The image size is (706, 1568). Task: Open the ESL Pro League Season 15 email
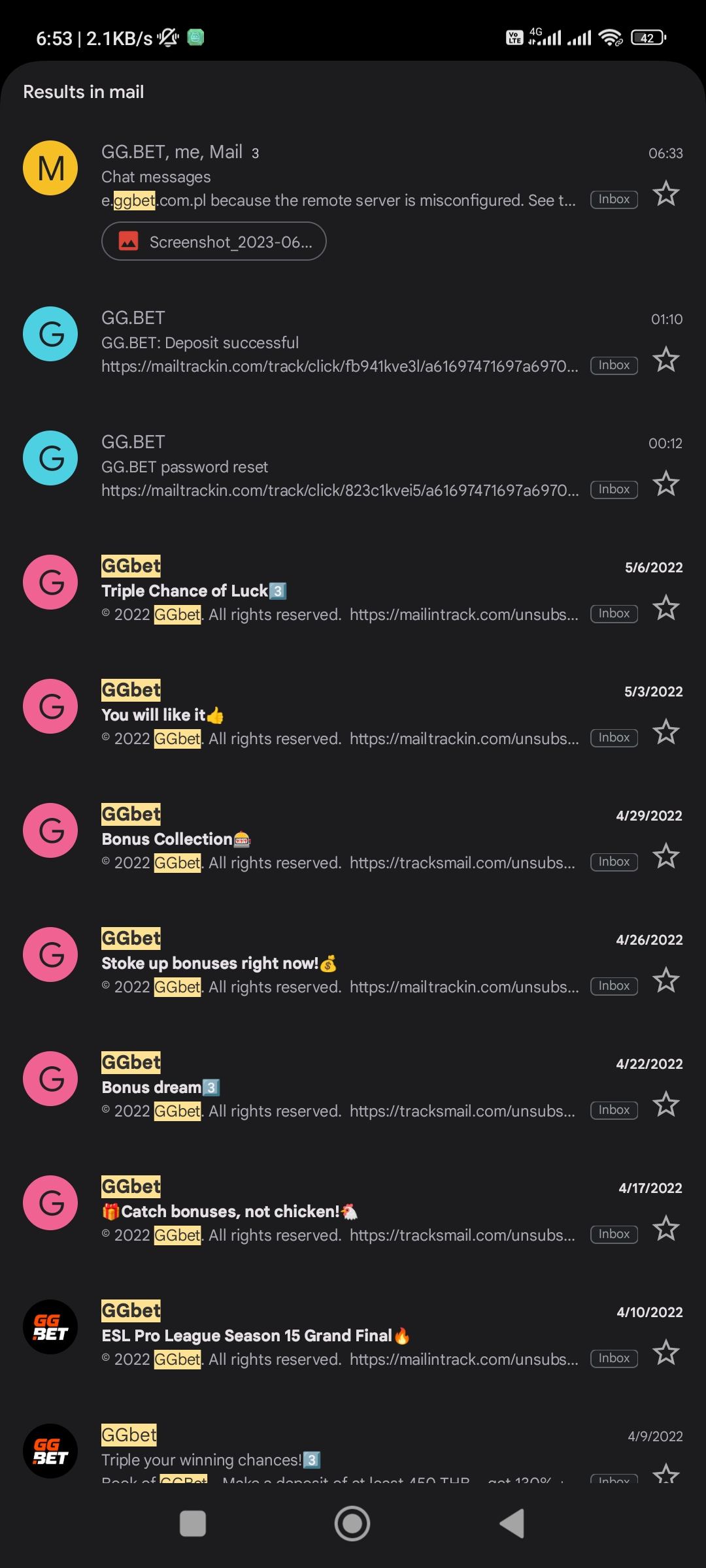(340, 1335)
